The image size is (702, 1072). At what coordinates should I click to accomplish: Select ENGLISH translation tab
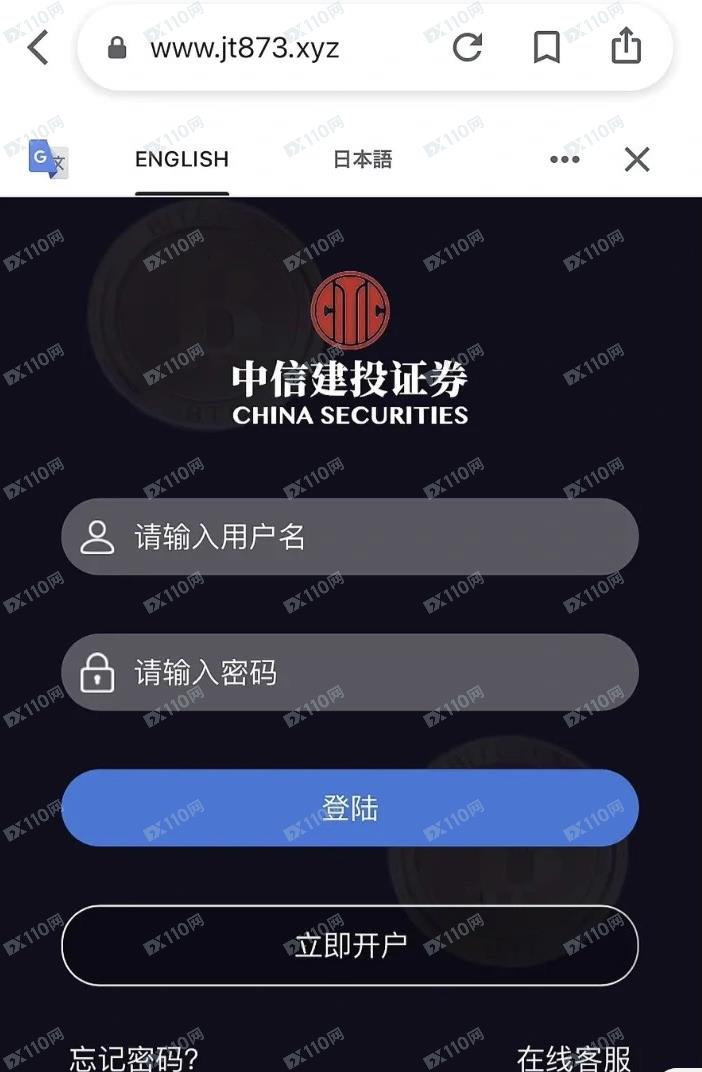pos(182,159)
